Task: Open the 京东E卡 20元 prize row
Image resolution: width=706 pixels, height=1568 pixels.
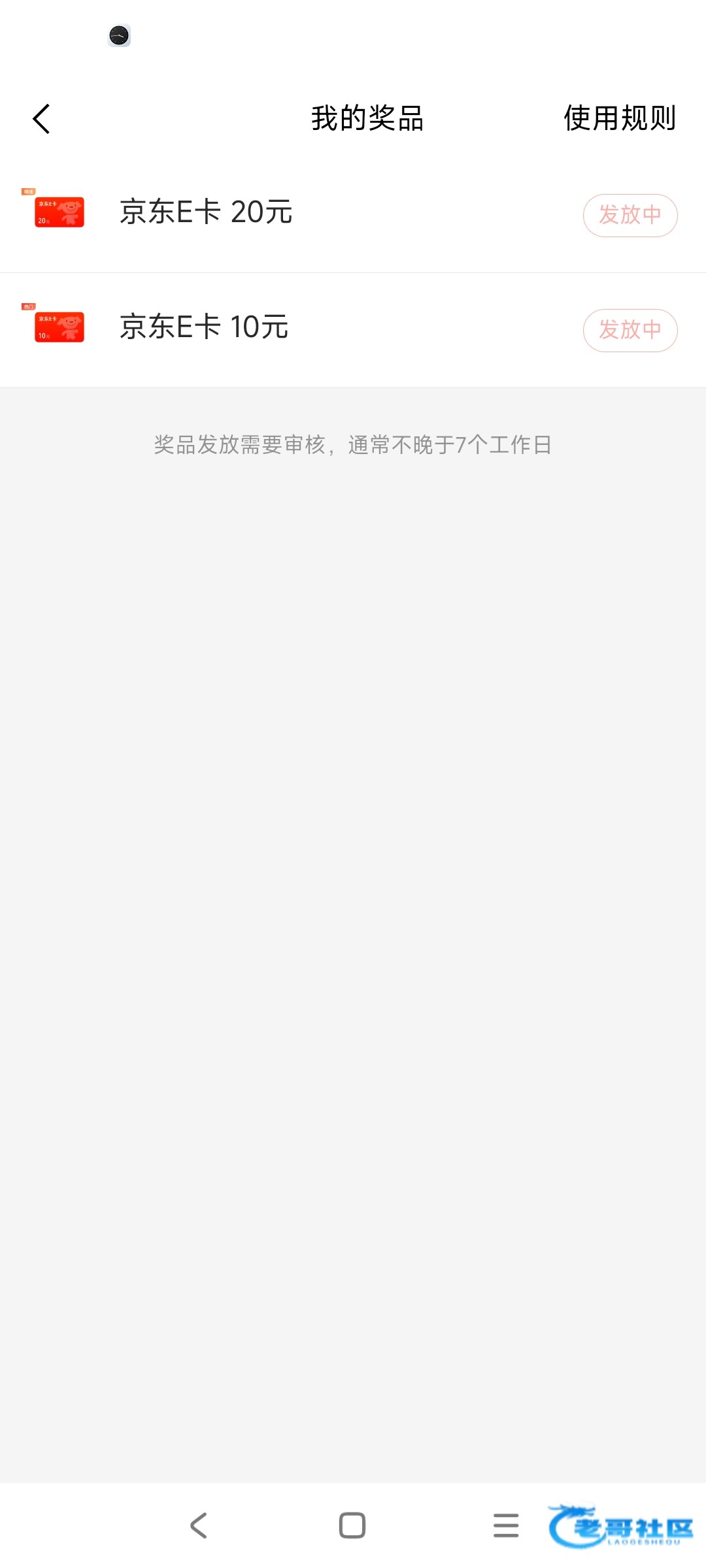Action: pos(206,212)
